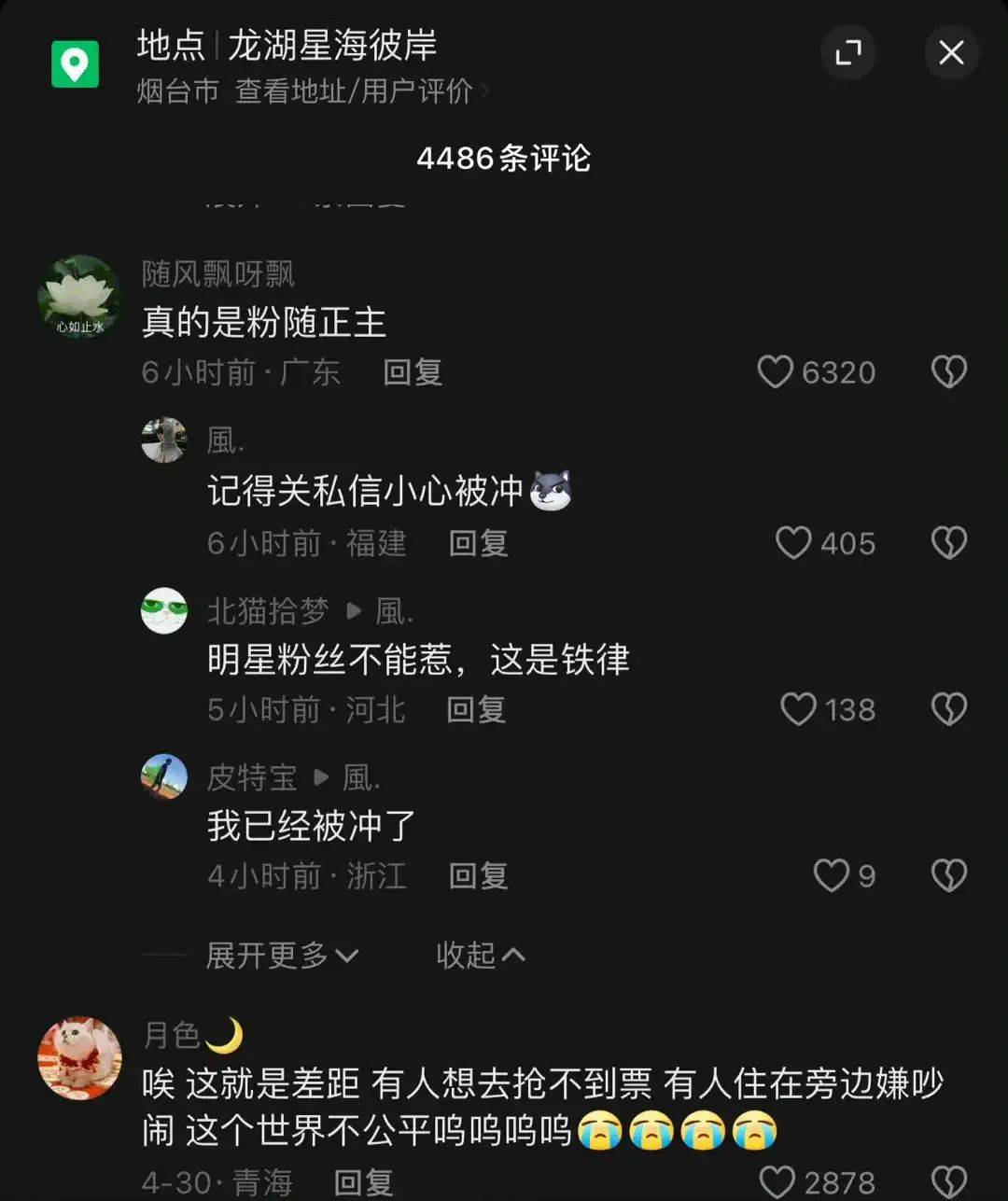
Task: Expand comments panel to full screen
Action: click(x=847, y=52)
